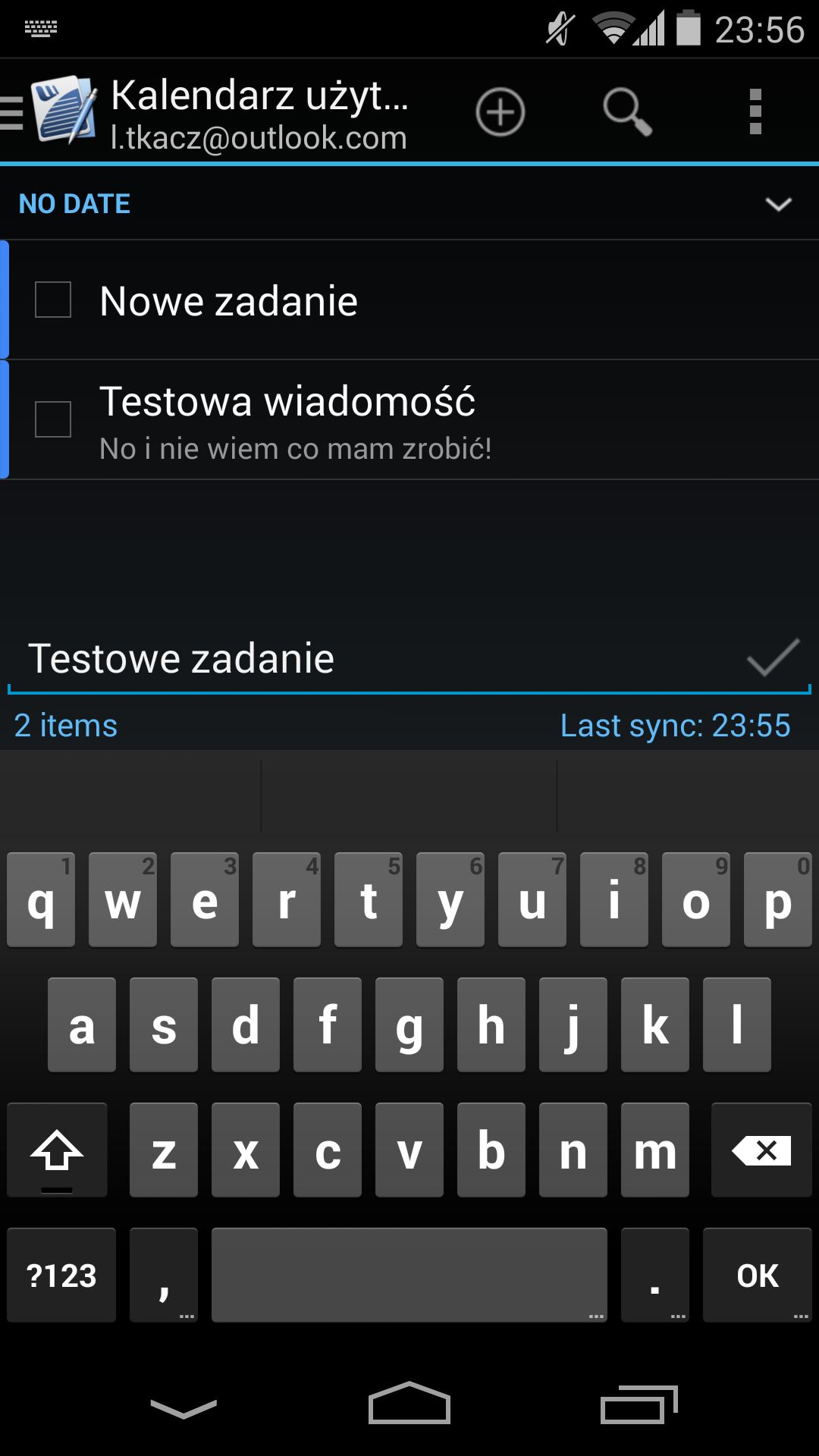The width and height of the screenshot is (819, 1456).
Task: Go to the home screen
Action: (409, 1403)
